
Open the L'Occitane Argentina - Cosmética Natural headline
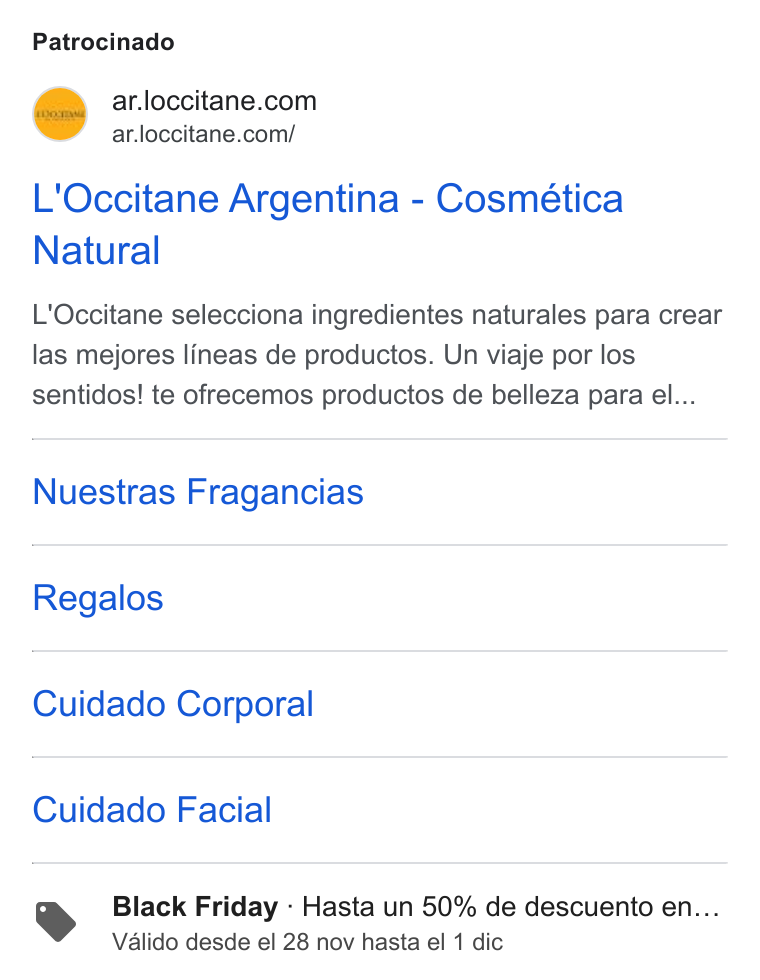pos(328,224)
